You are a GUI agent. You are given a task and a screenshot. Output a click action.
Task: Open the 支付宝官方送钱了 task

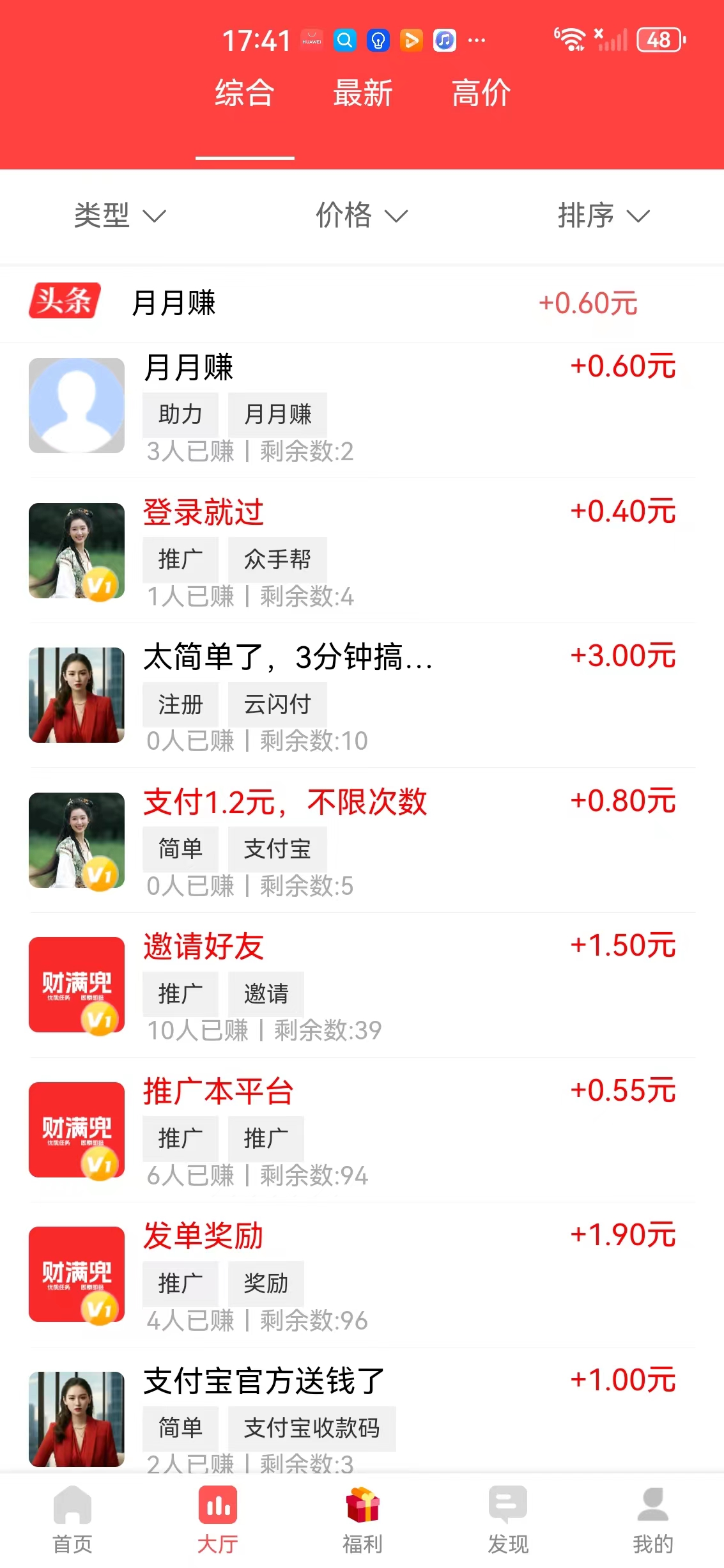coord(261,1381)
